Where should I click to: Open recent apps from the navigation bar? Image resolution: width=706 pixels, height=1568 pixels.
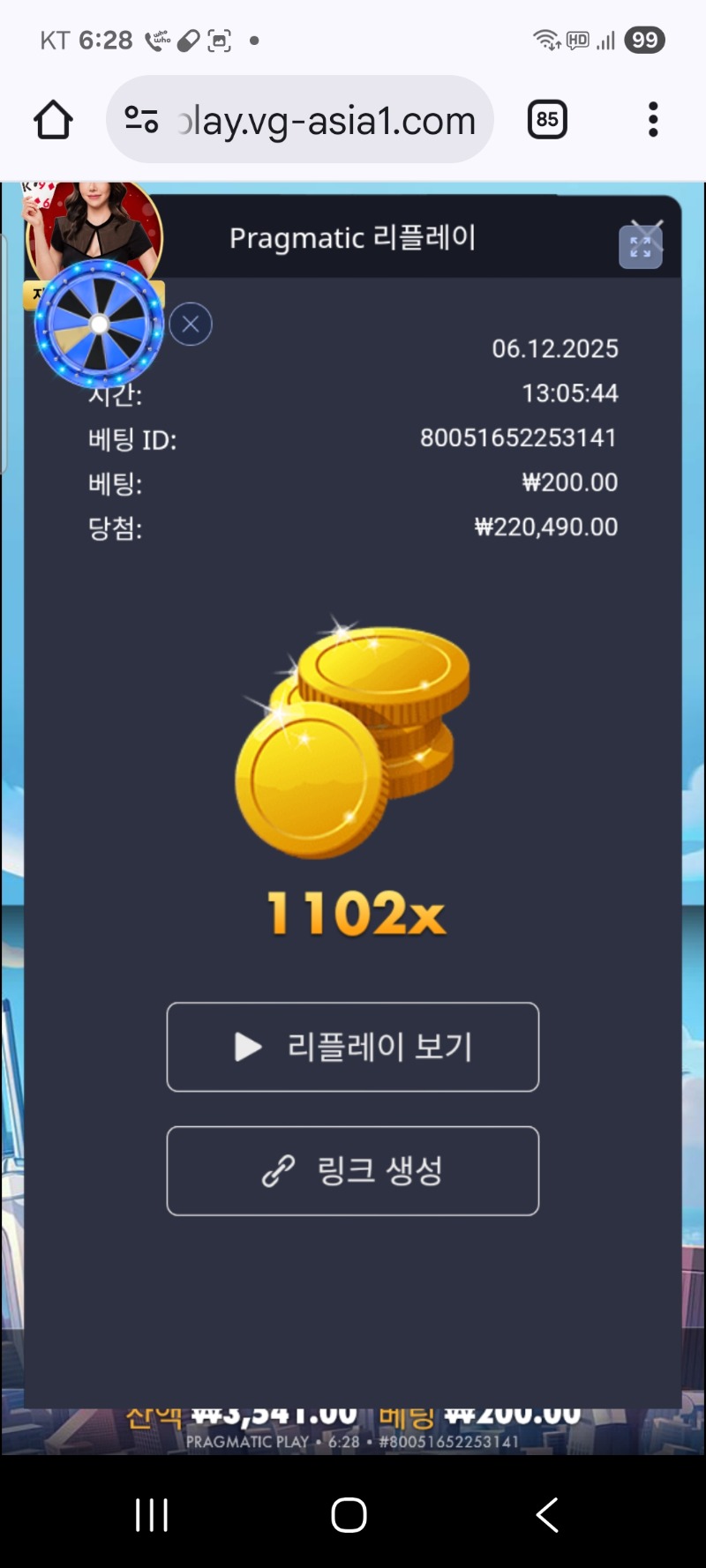point(151,1513)
